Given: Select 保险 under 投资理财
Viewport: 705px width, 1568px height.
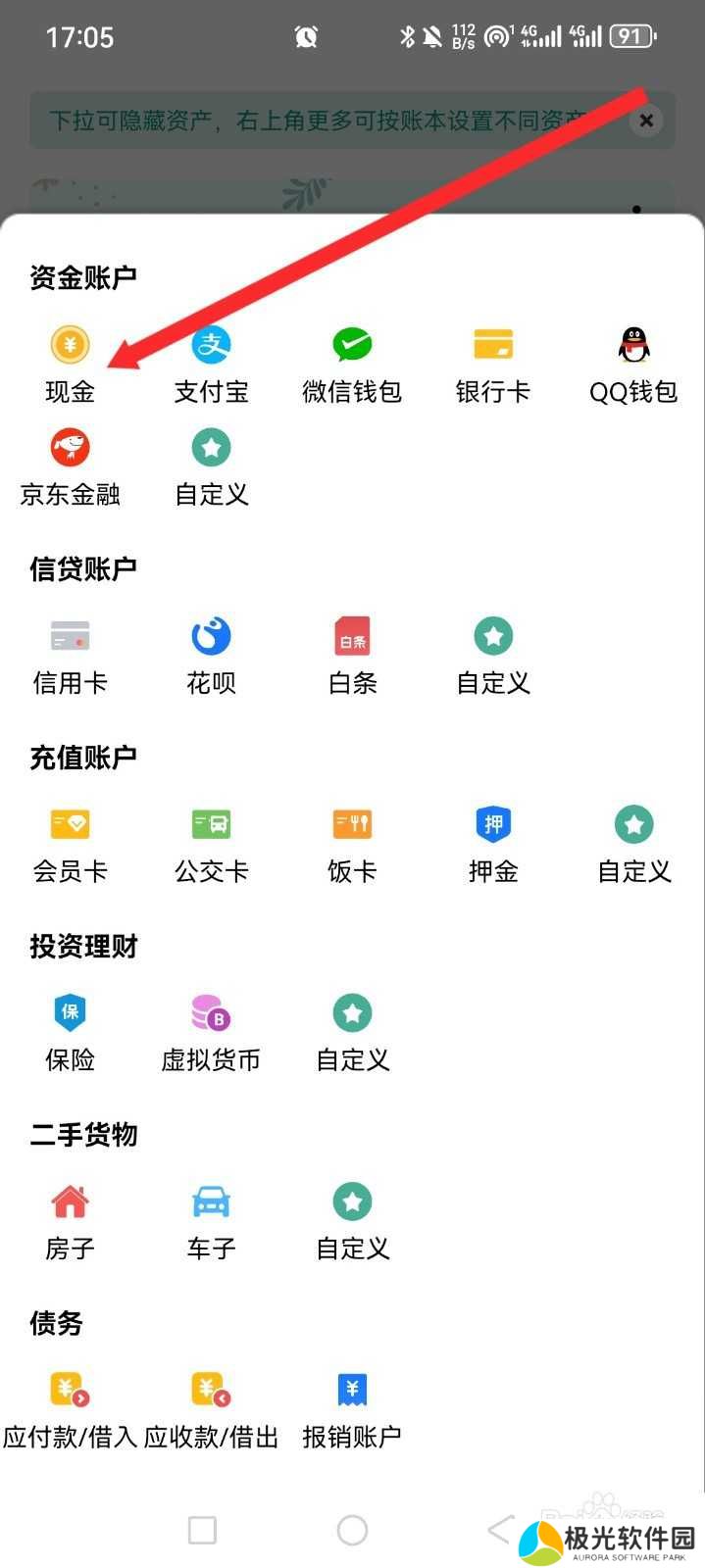Looking at the screenshot, I should tap(70, 1031).
